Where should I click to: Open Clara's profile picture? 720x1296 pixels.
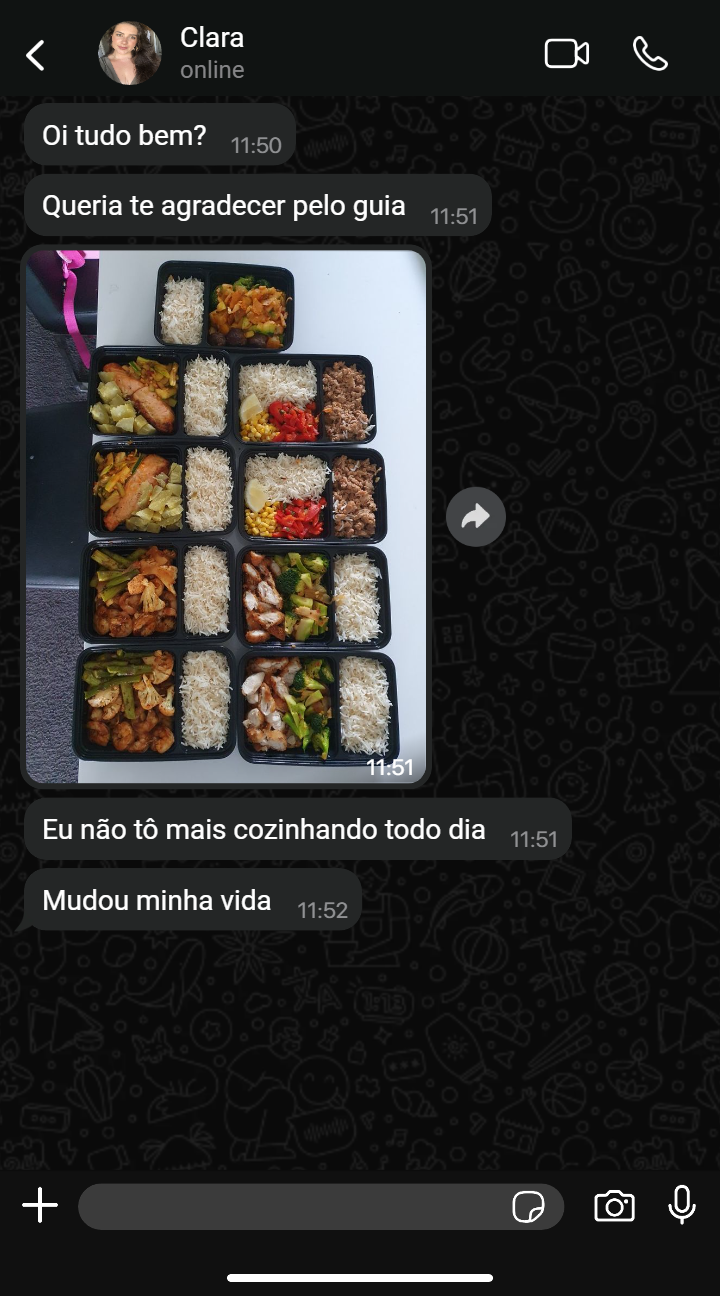click(130, 54)
